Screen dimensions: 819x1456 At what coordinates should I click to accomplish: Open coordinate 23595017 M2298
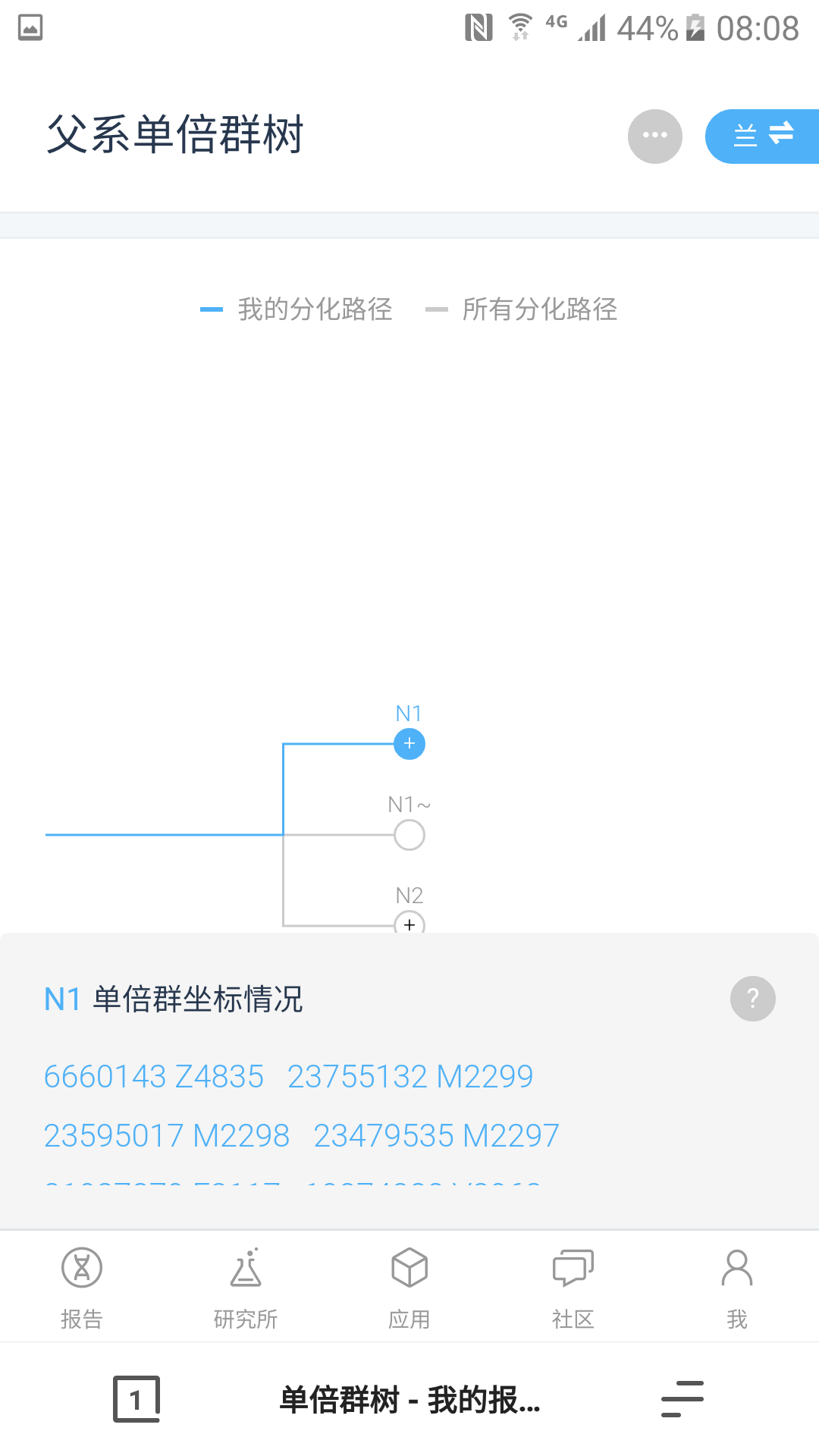coord(167,1136)
